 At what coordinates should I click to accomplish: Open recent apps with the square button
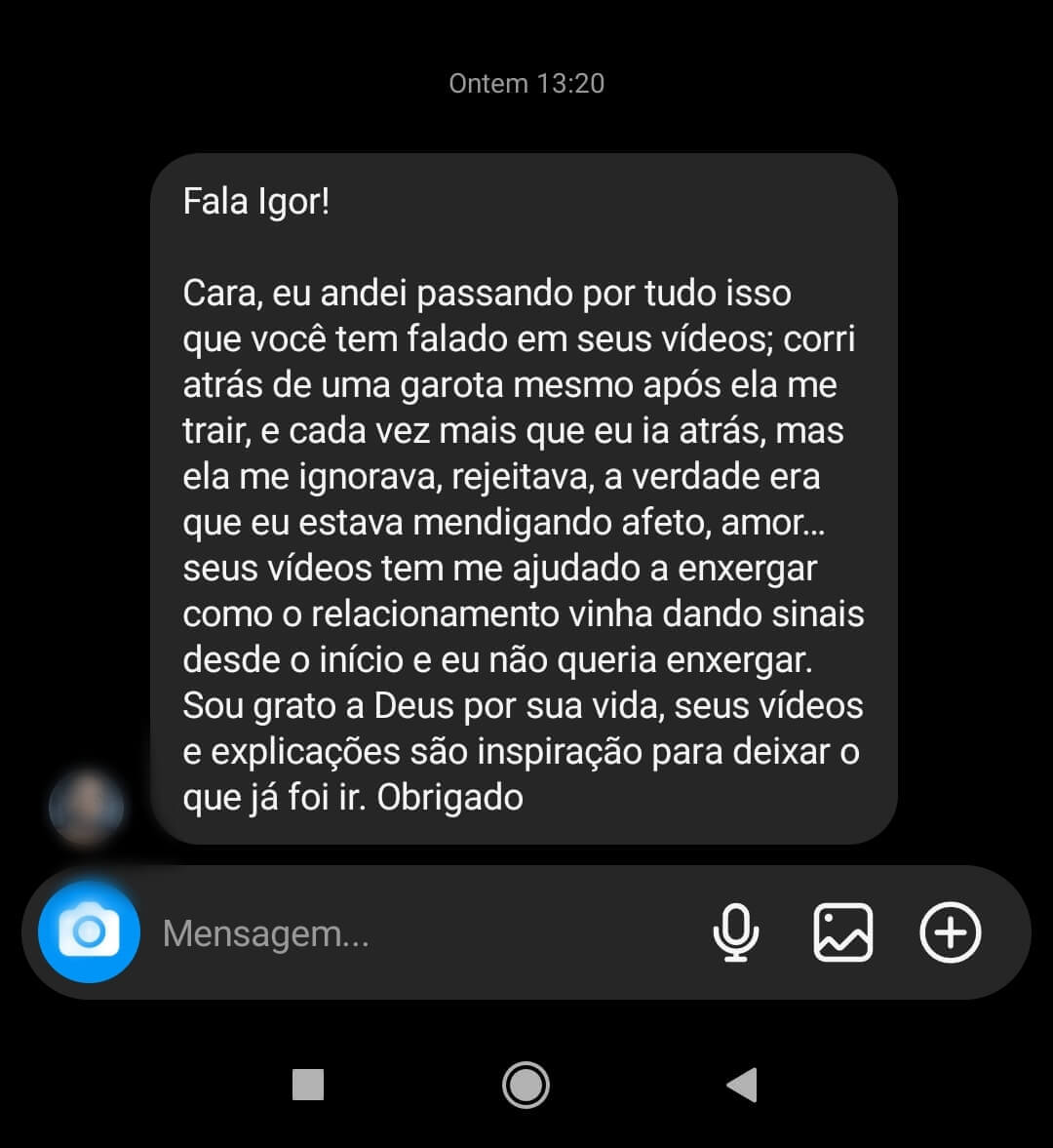pos(307,1083)
